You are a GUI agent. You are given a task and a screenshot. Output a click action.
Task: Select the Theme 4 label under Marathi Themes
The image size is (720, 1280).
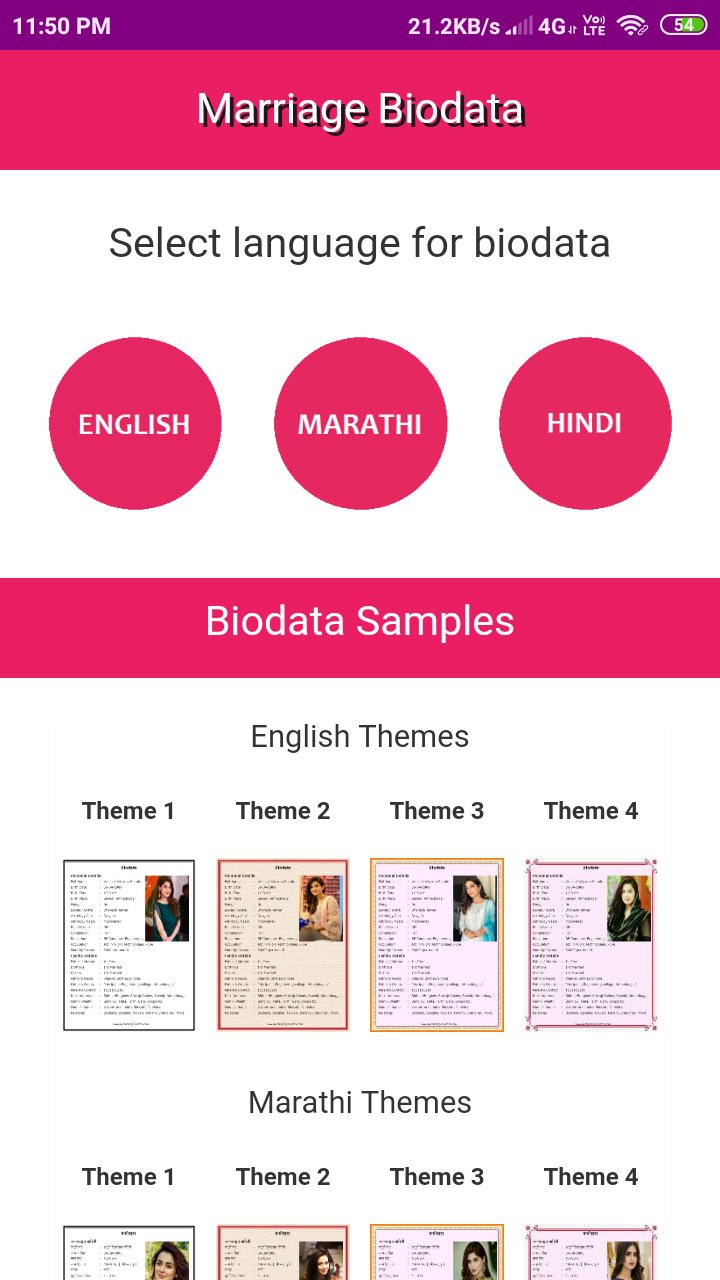591,1176
